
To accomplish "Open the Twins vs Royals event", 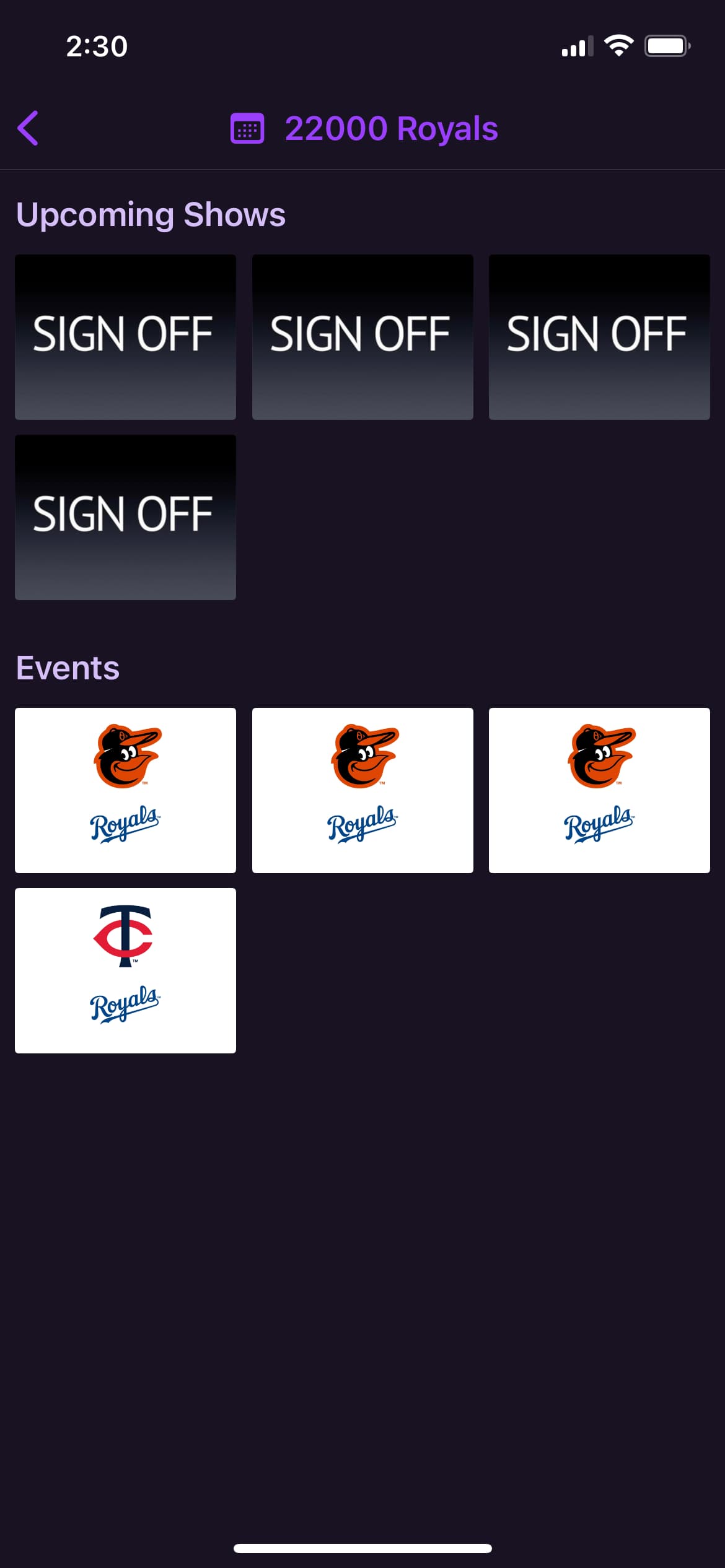I will tap(125, 970).
